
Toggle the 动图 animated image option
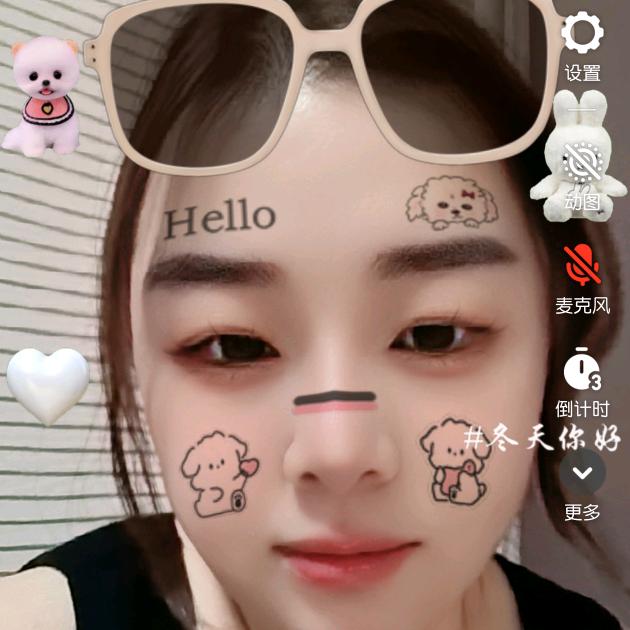[581, 163]
